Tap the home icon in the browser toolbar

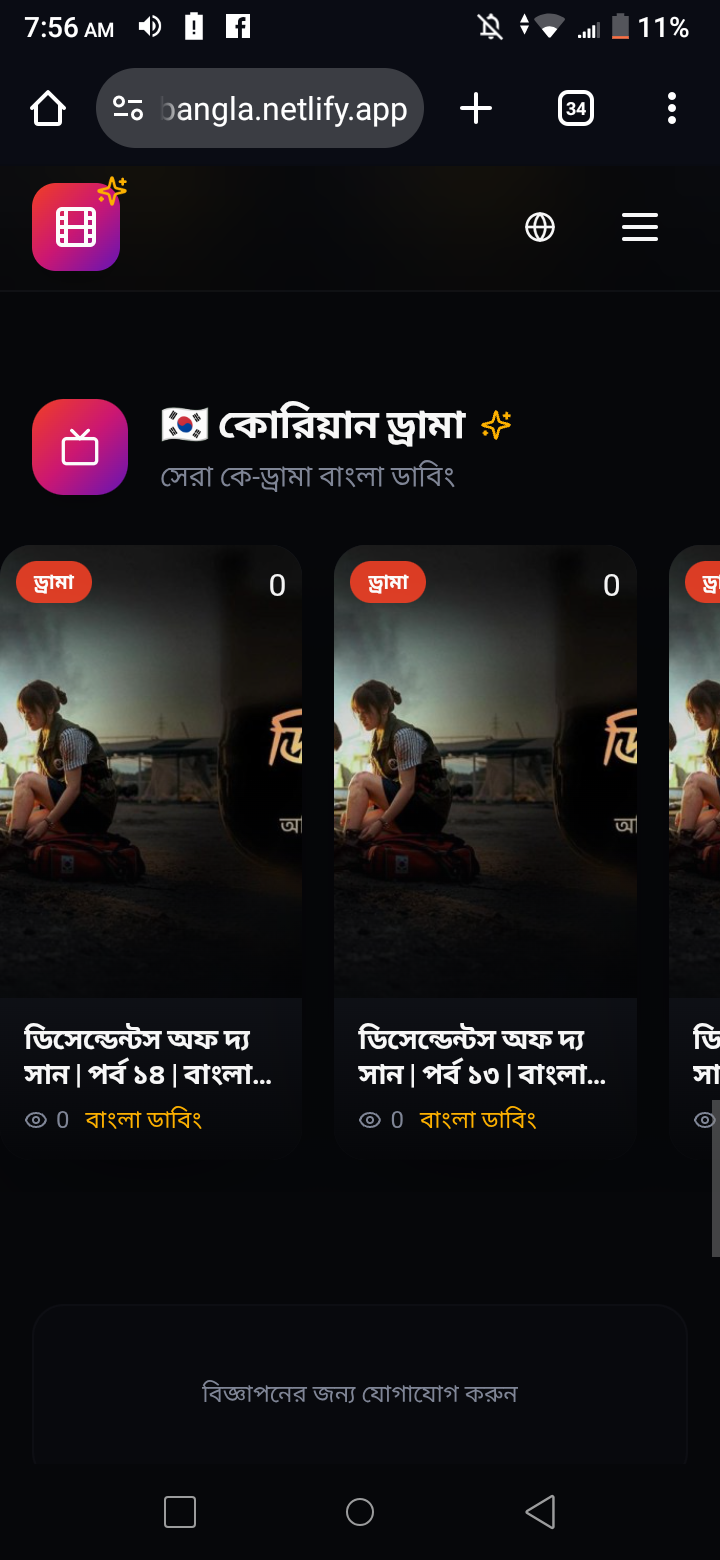coord(47,108)
